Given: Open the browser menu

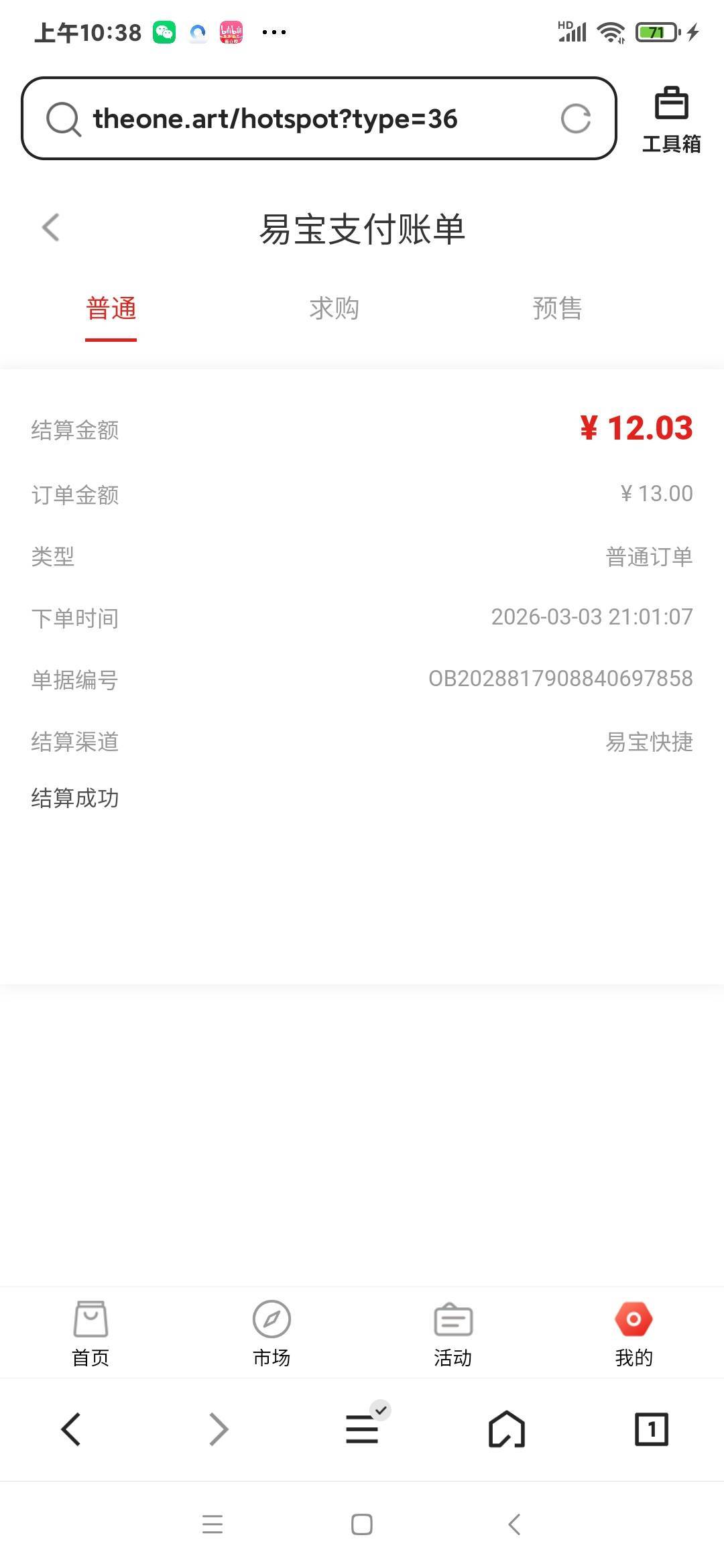Looking at the screenshot, I should [x=363, y=1429].
